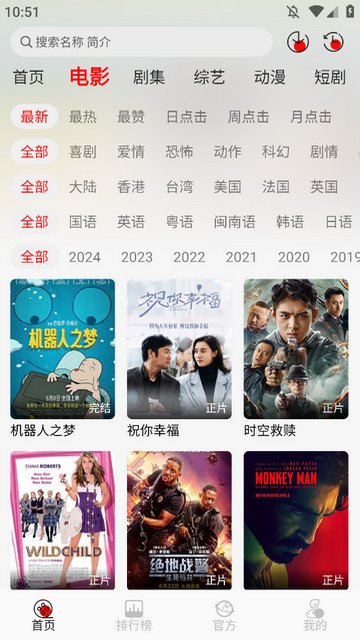Open the 我的 profile tab
The height and width of the screenshot is (640, 360).
point(315,615)
